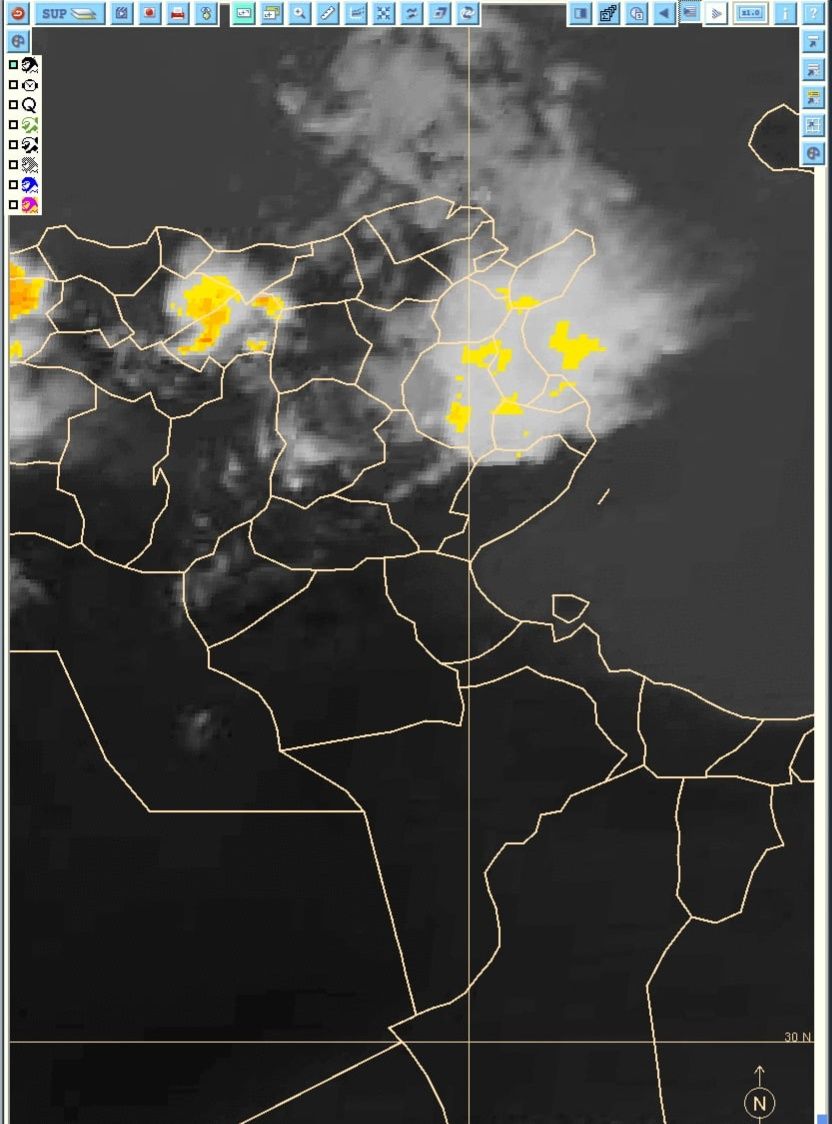
Task: Click the record dot toolbar button
Action: (x=150, y=13)
